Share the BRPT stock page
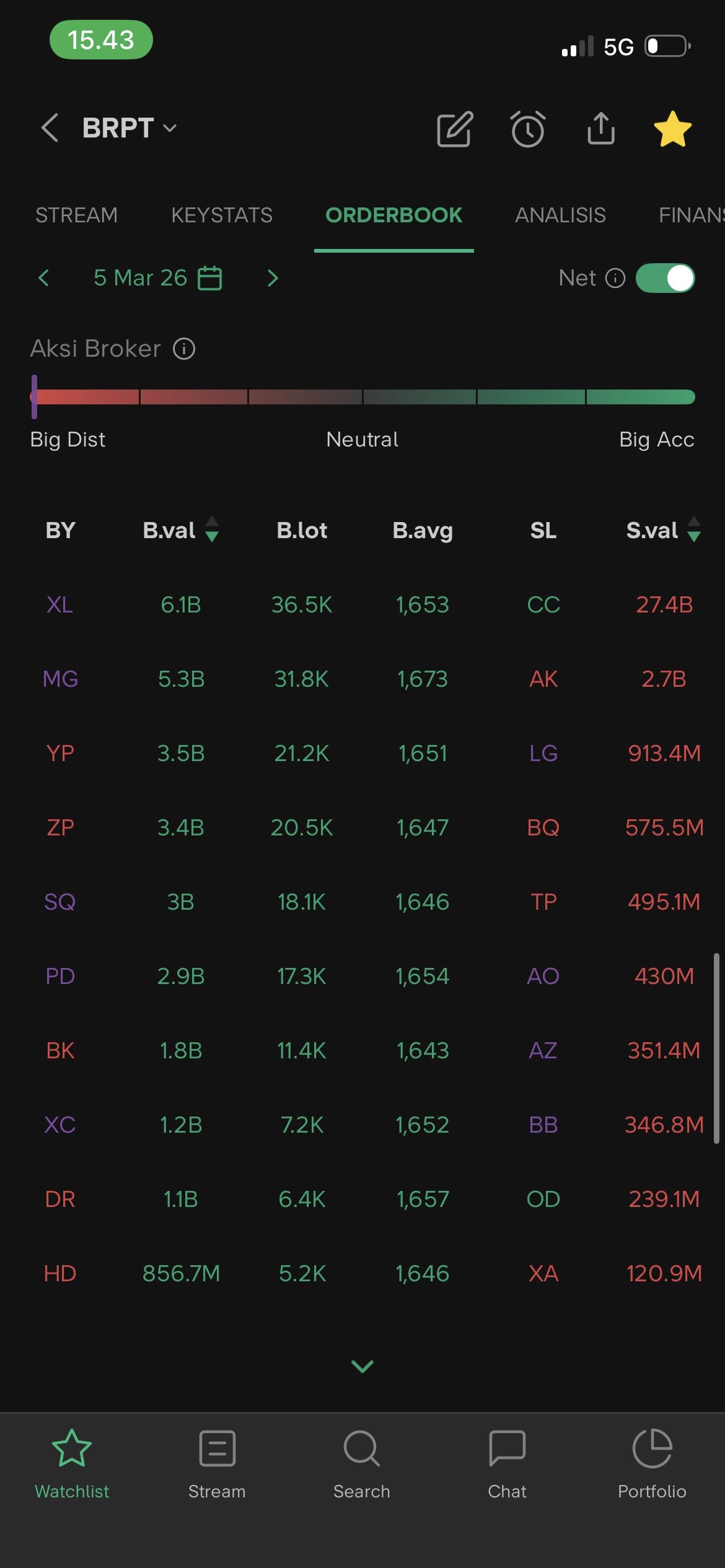 pos(600,128)
